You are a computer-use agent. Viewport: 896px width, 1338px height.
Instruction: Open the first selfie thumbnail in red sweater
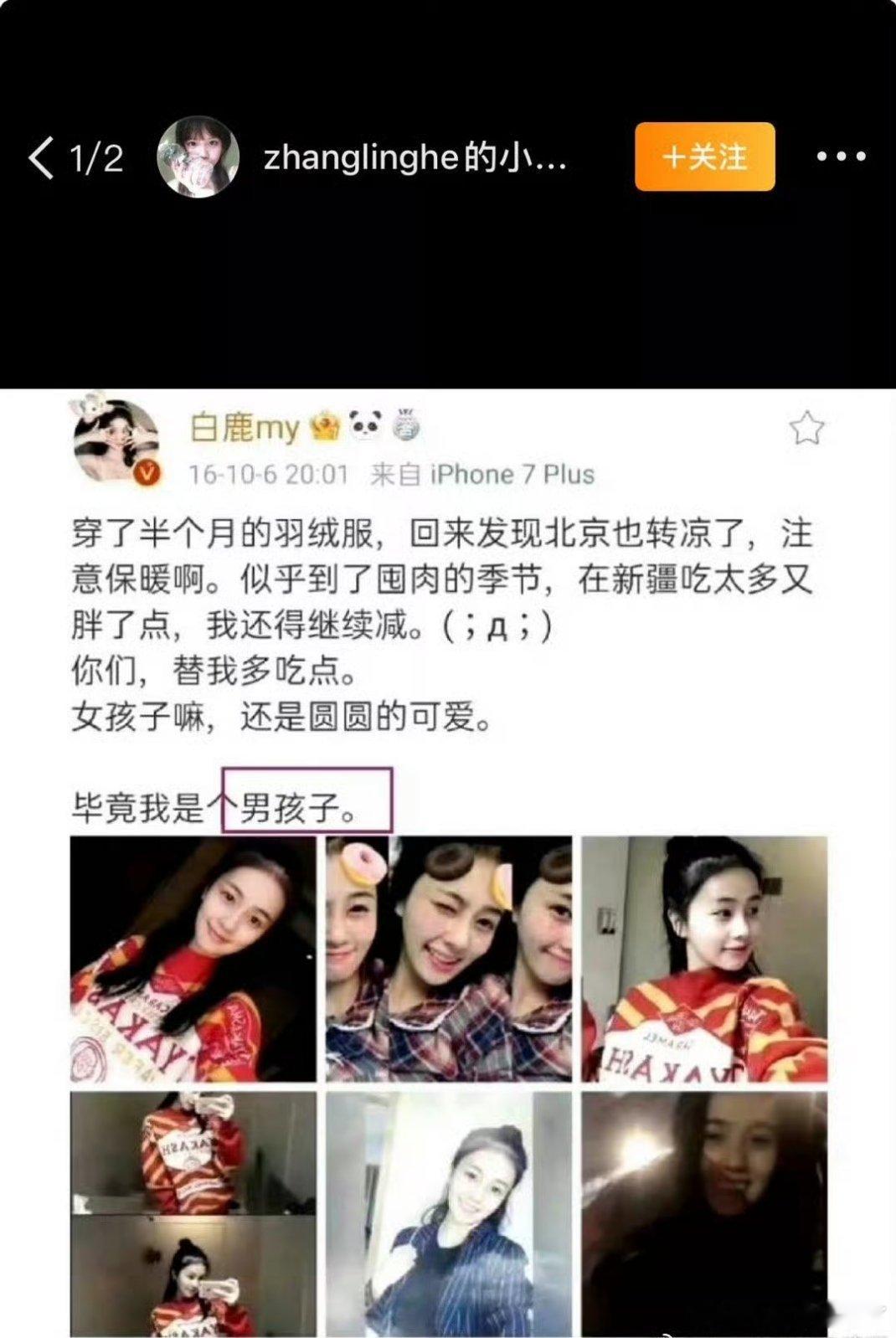(x=193, y=959)
